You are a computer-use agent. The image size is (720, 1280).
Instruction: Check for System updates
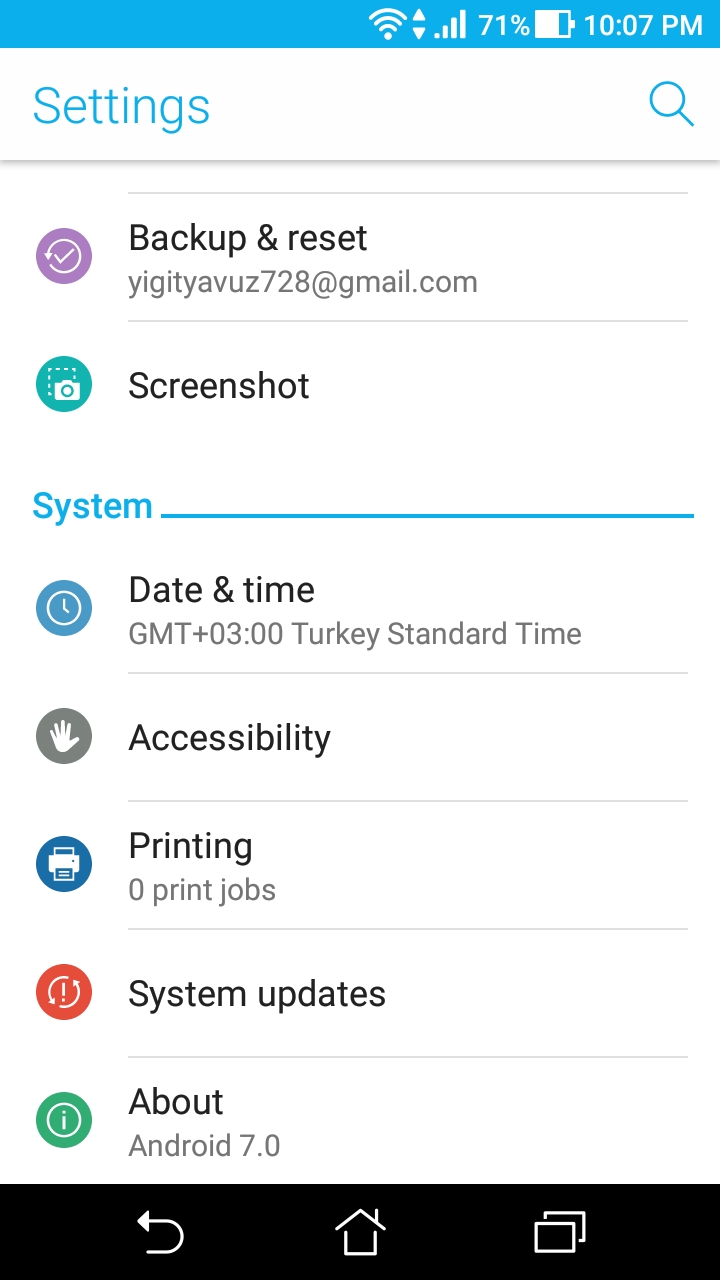[x=360, y=993]
